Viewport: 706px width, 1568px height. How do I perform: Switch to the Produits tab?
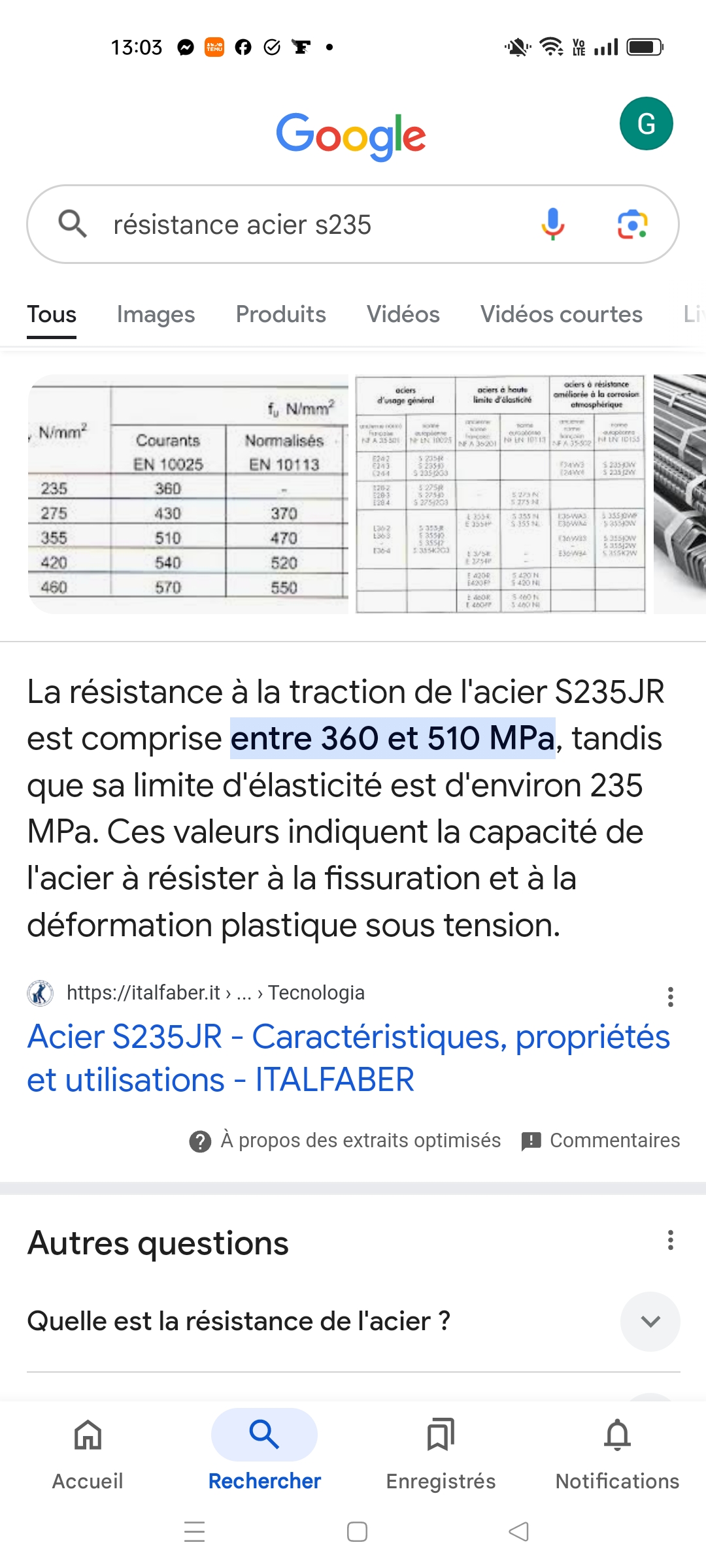click(280, 314)
